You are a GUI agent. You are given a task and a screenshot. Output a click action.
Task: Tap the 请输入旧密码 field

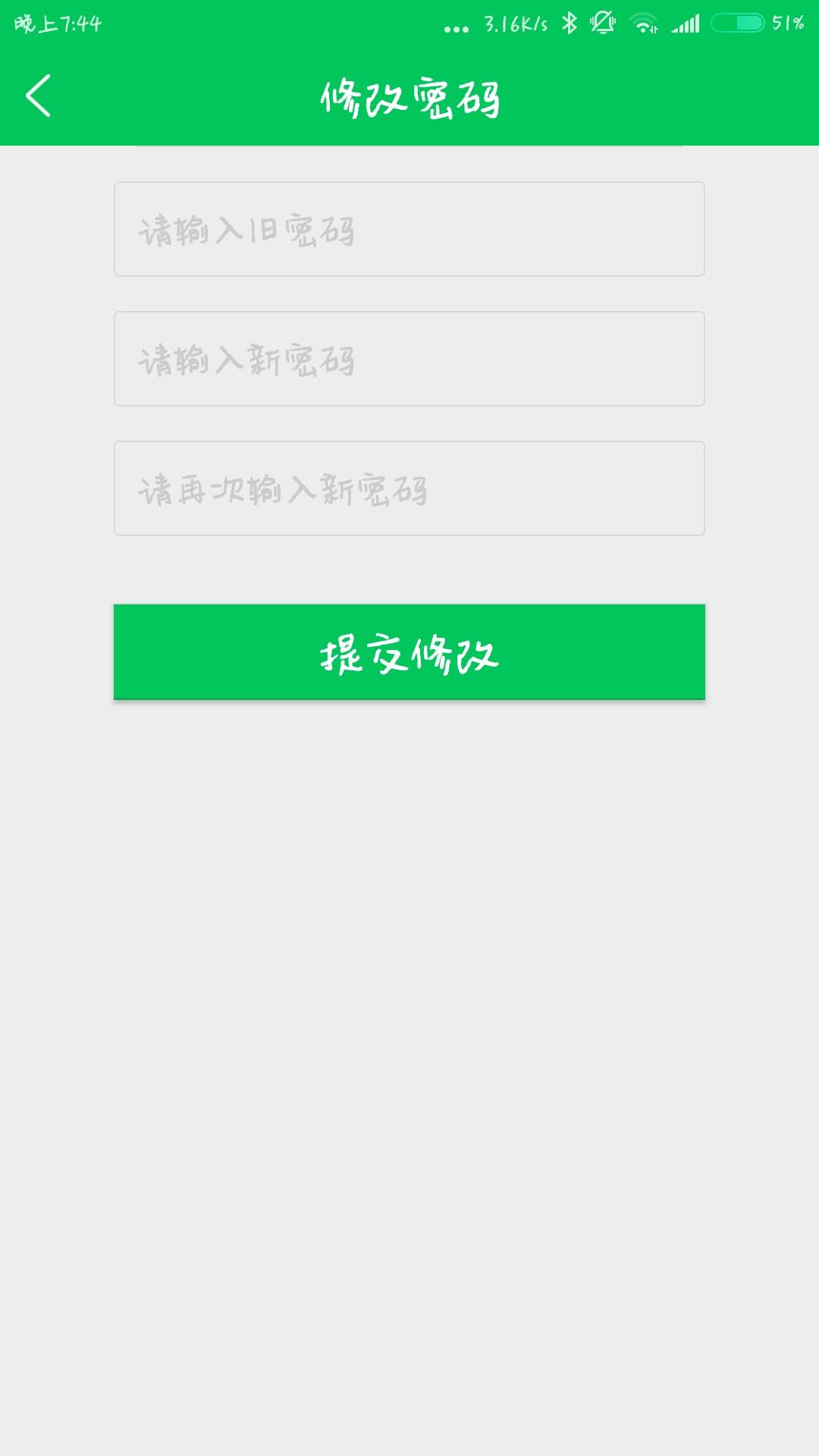(409, 229)
